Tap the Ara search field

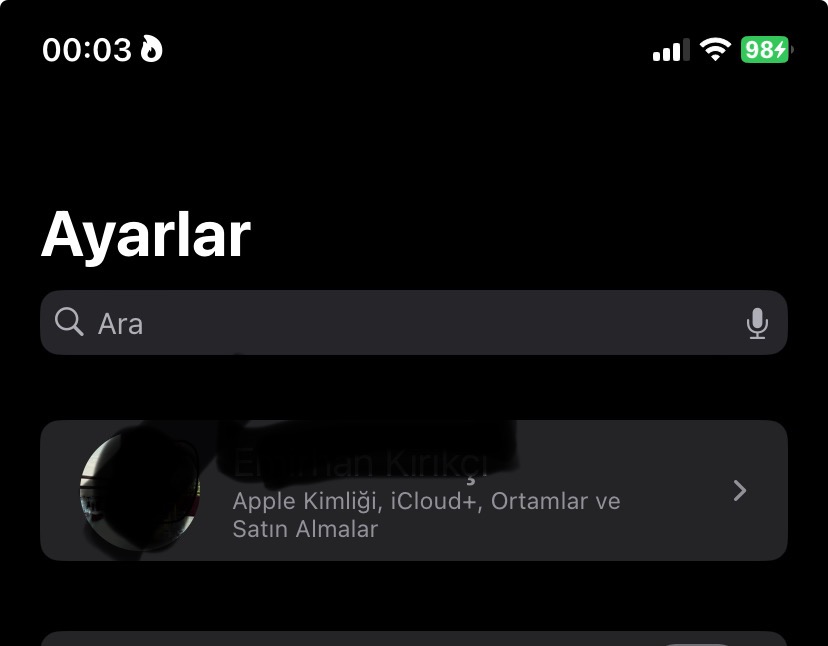coord(400,323)
